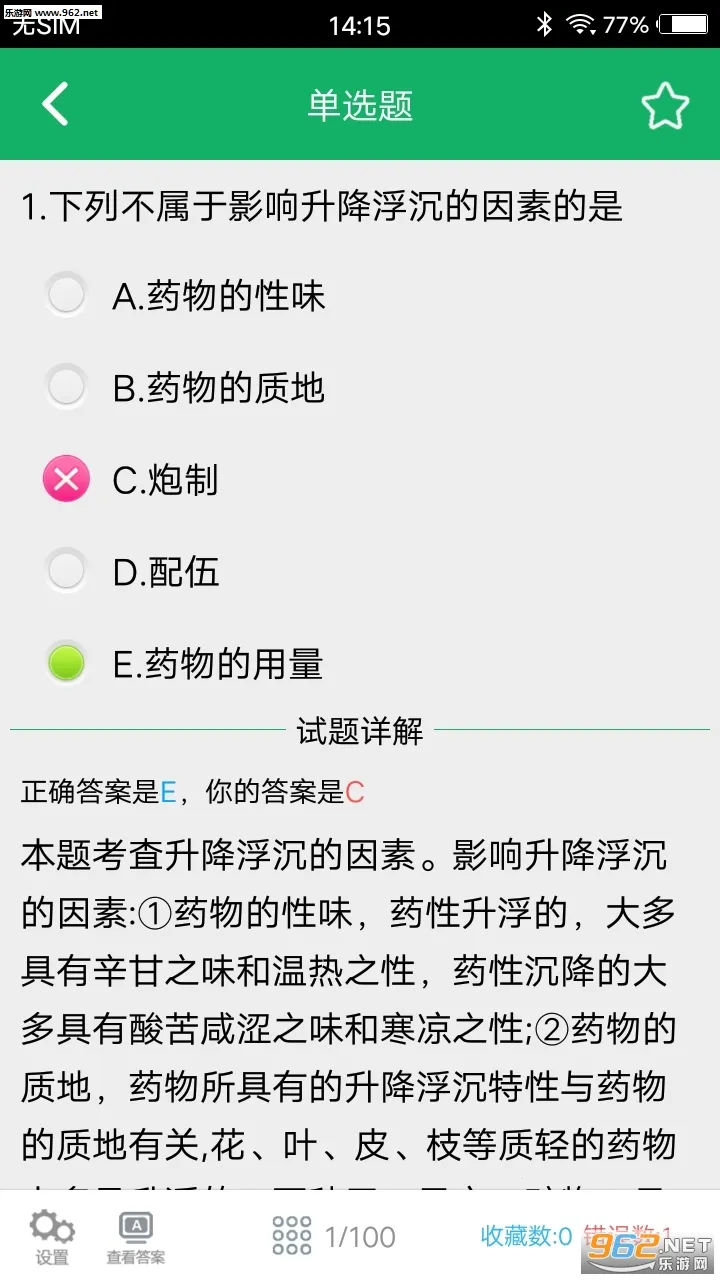Choose option D.配伍 radio button
Image resolution: width=720 pixels, height=1280 pixels.
(66, 571)
